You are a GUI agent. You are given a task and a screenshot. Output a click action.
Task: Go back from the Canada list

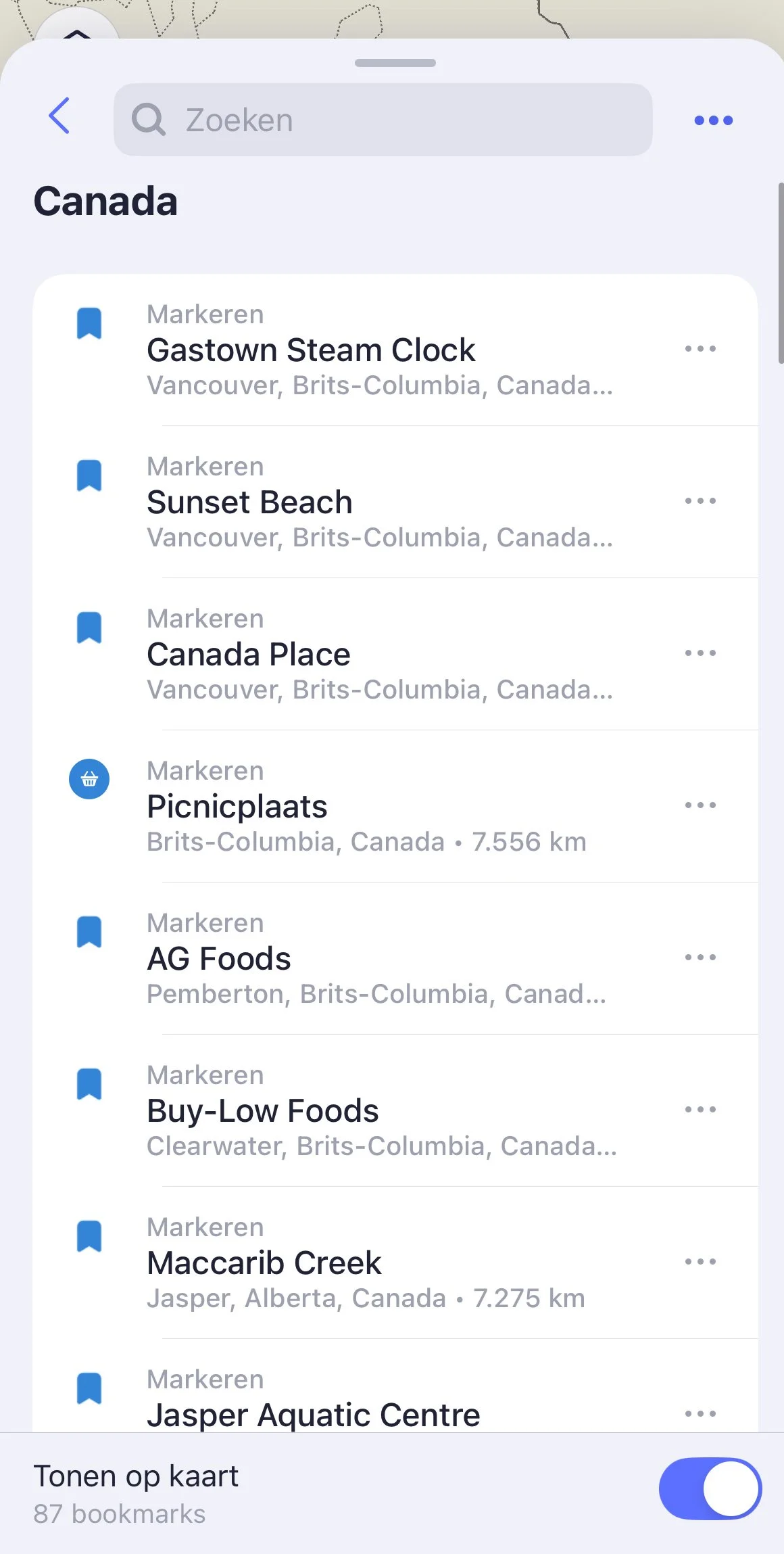tap(59, 116)
